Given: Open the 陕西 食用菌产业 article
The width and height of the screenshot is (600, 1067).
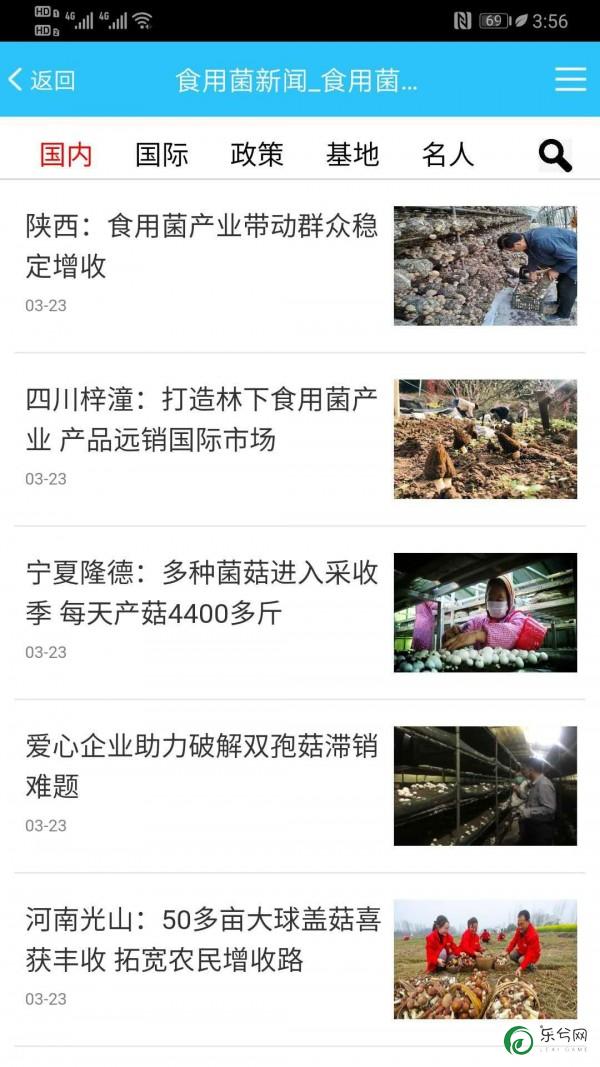Looking at the screenshot, I should 299,266.
